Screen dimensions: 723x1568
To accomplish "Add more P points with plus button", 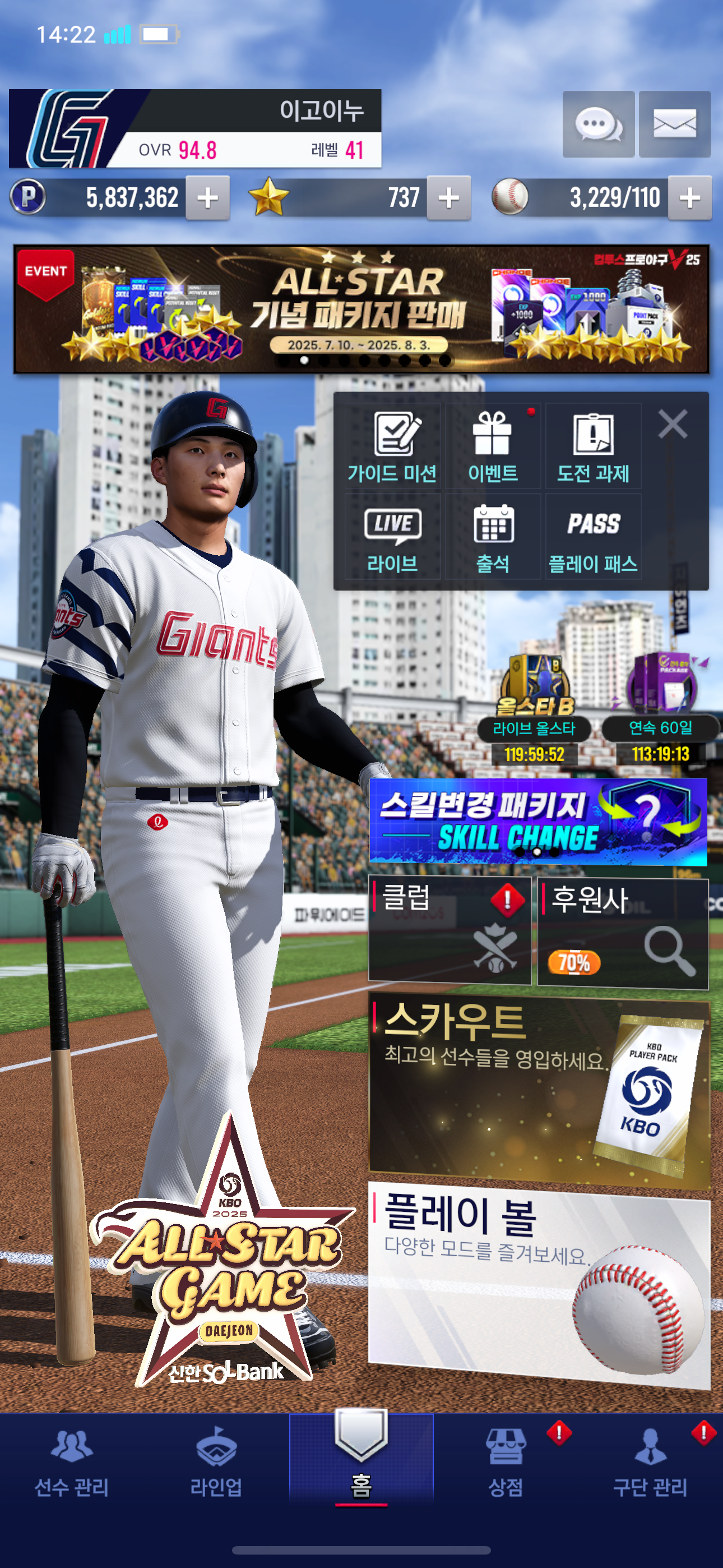I will (x=207, y=198).
